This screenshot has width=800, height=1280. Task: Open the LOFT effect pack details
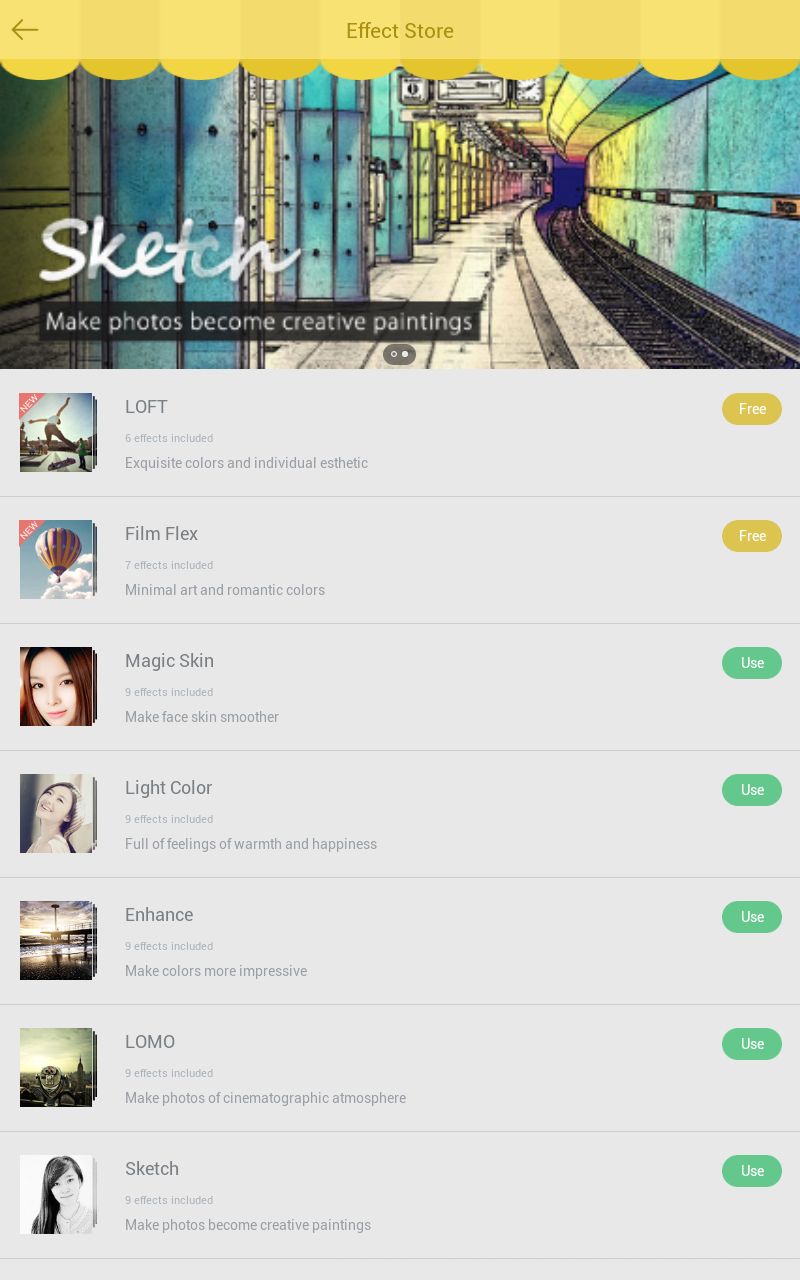coord(400,433)
